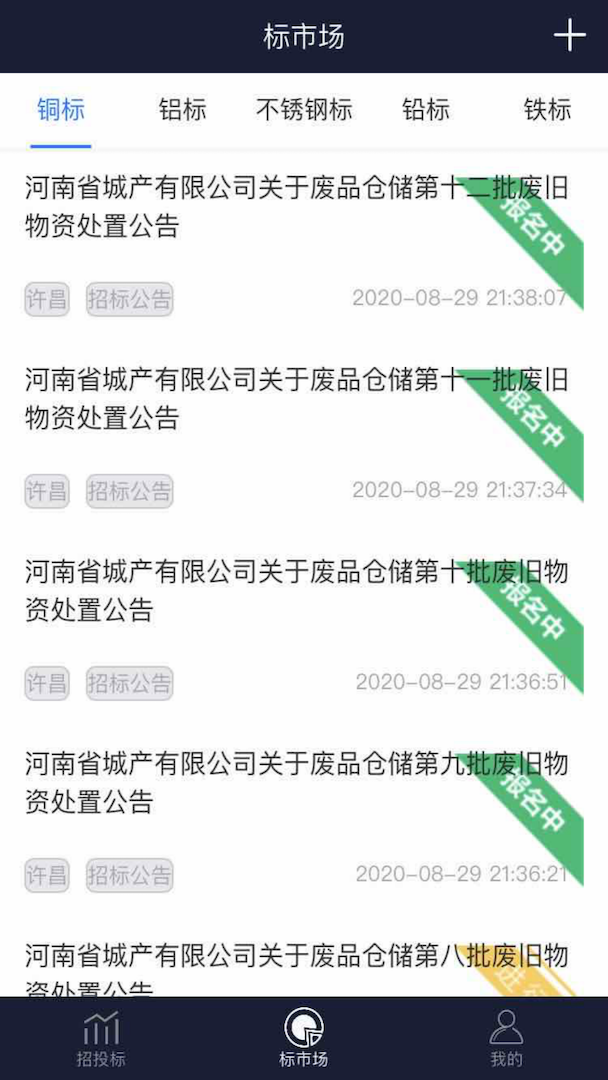Switch to the 不锈钢标 tab

click(304, 109)
